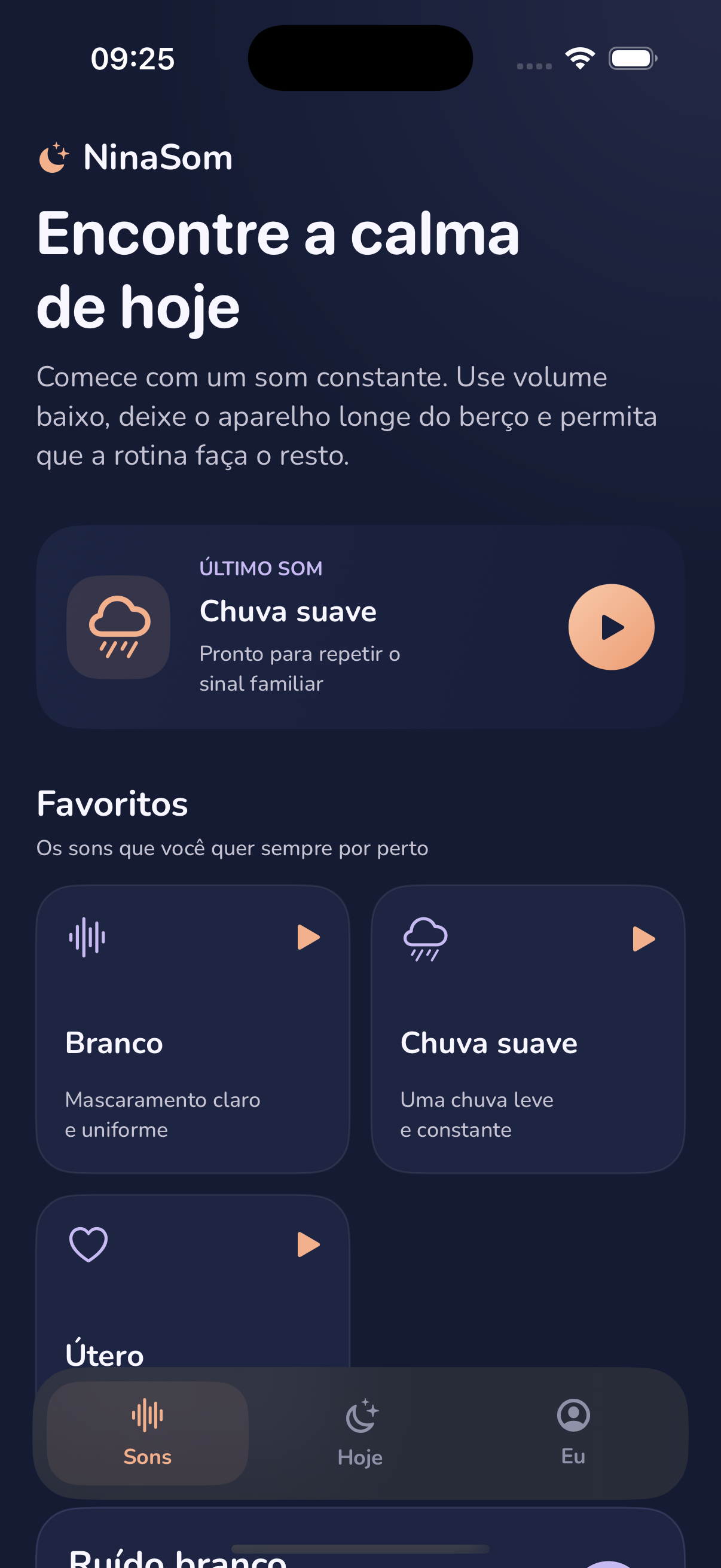The image size is (721, 1568).
Task: Select the Sons tab
Action: click(x=147, y=1433)
